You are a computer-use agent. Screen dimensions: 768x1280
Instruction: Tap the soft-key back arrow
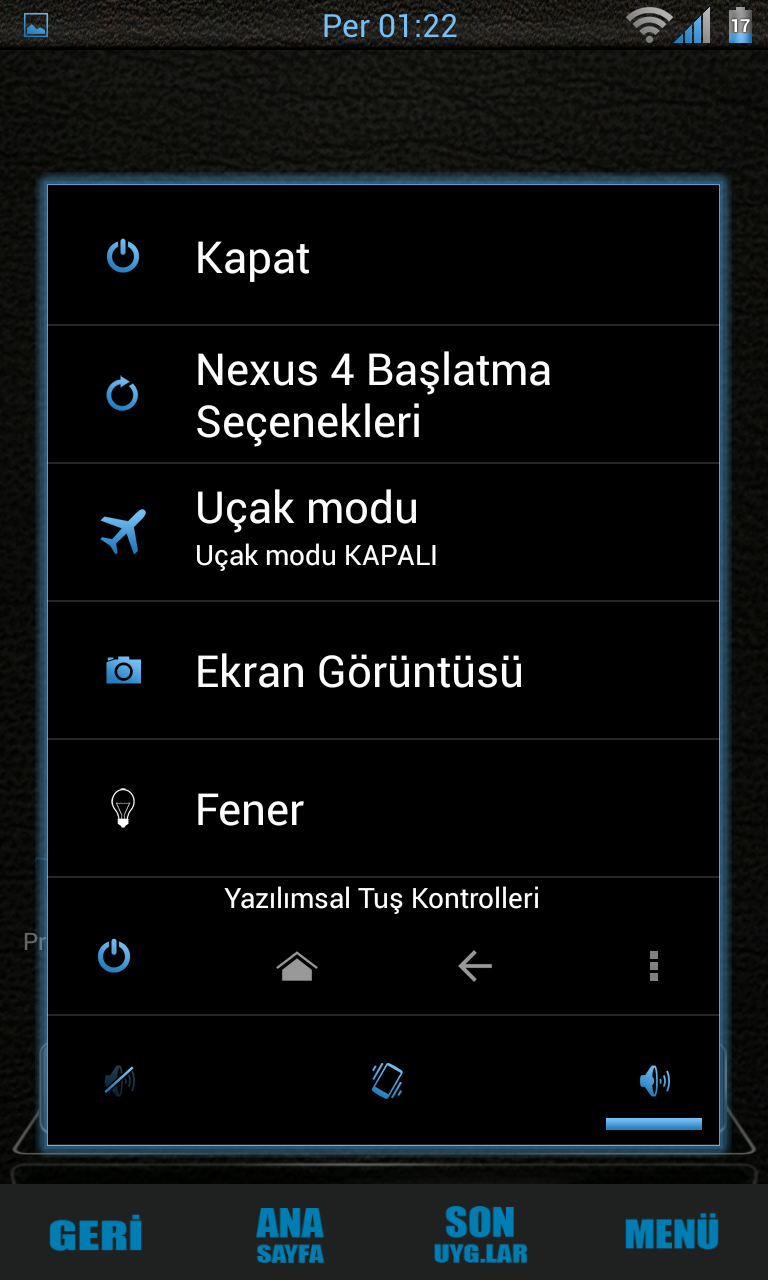click(475, 966)
